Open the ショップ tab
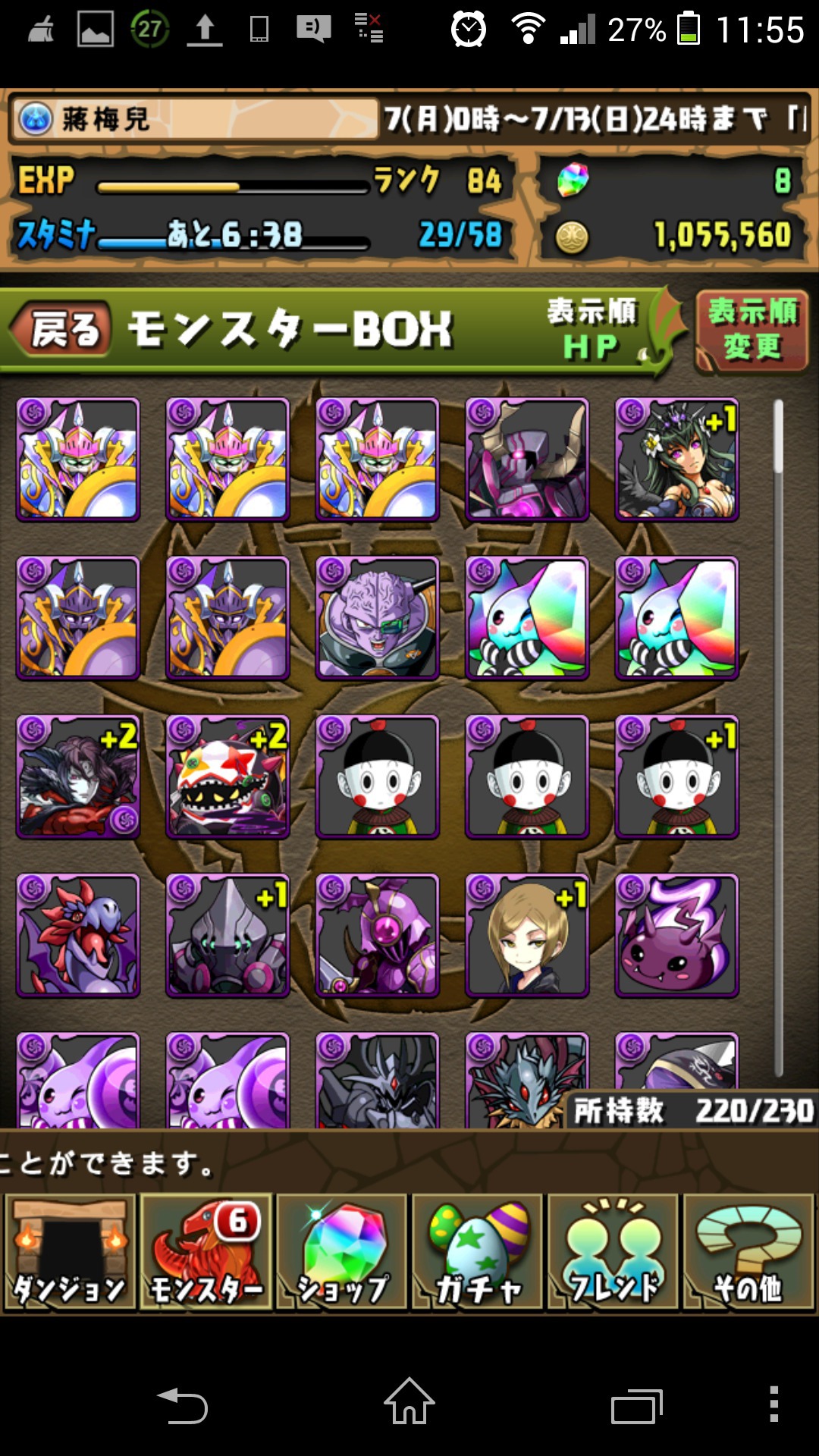Screen dimensions: 819x1456 (341, 1252)
